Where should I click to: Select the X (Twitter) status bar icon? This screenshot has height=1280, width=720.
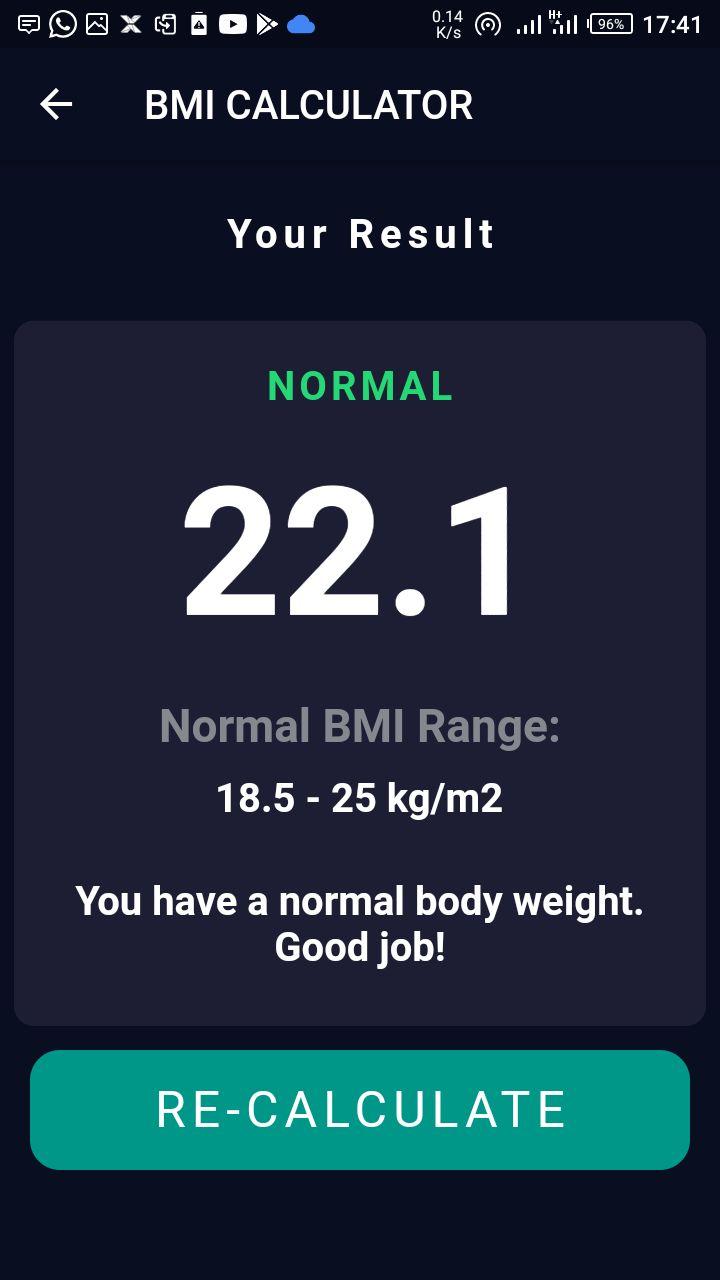130,23
